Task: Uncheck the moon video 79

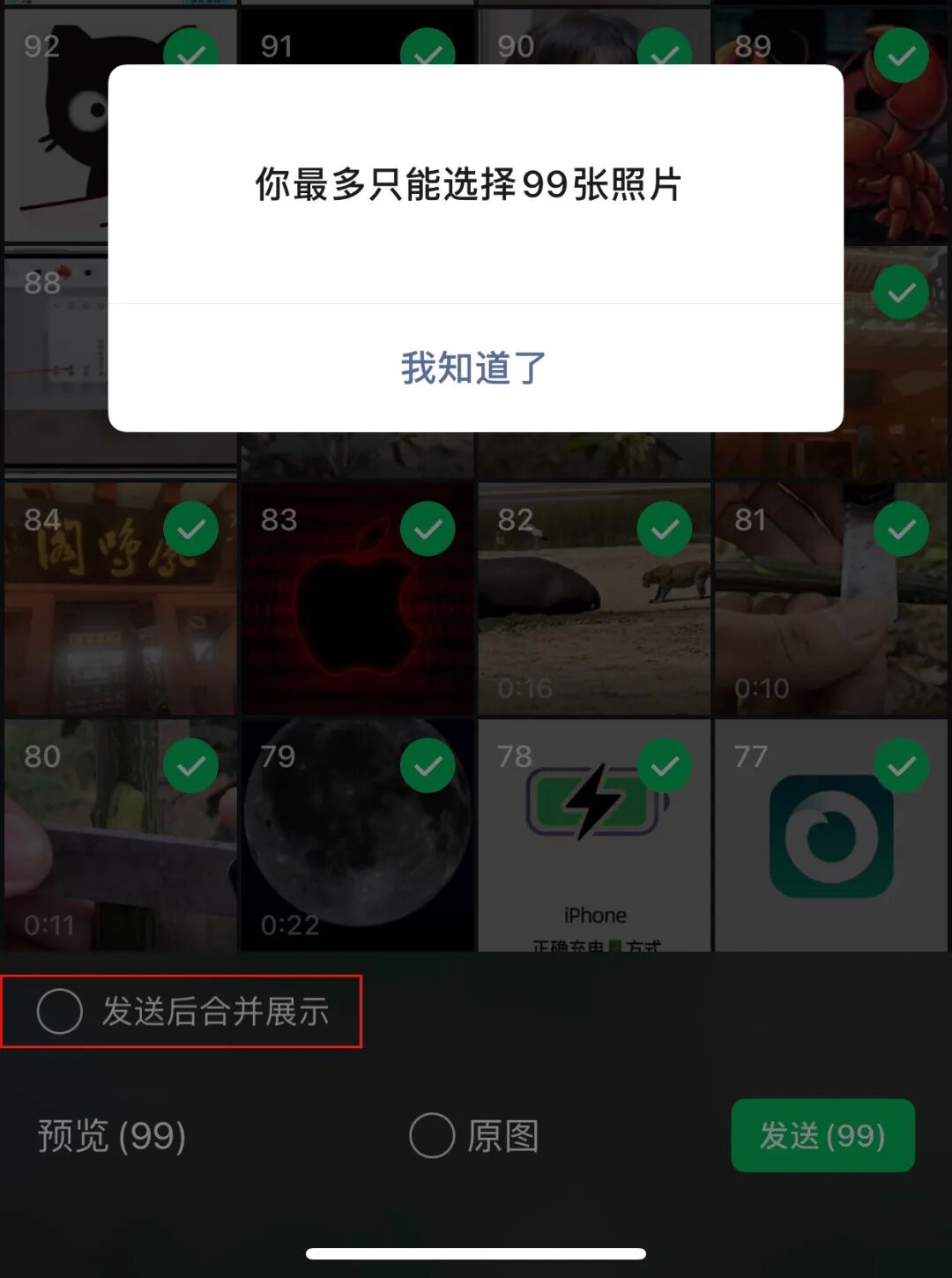Action: pos(428,765)
